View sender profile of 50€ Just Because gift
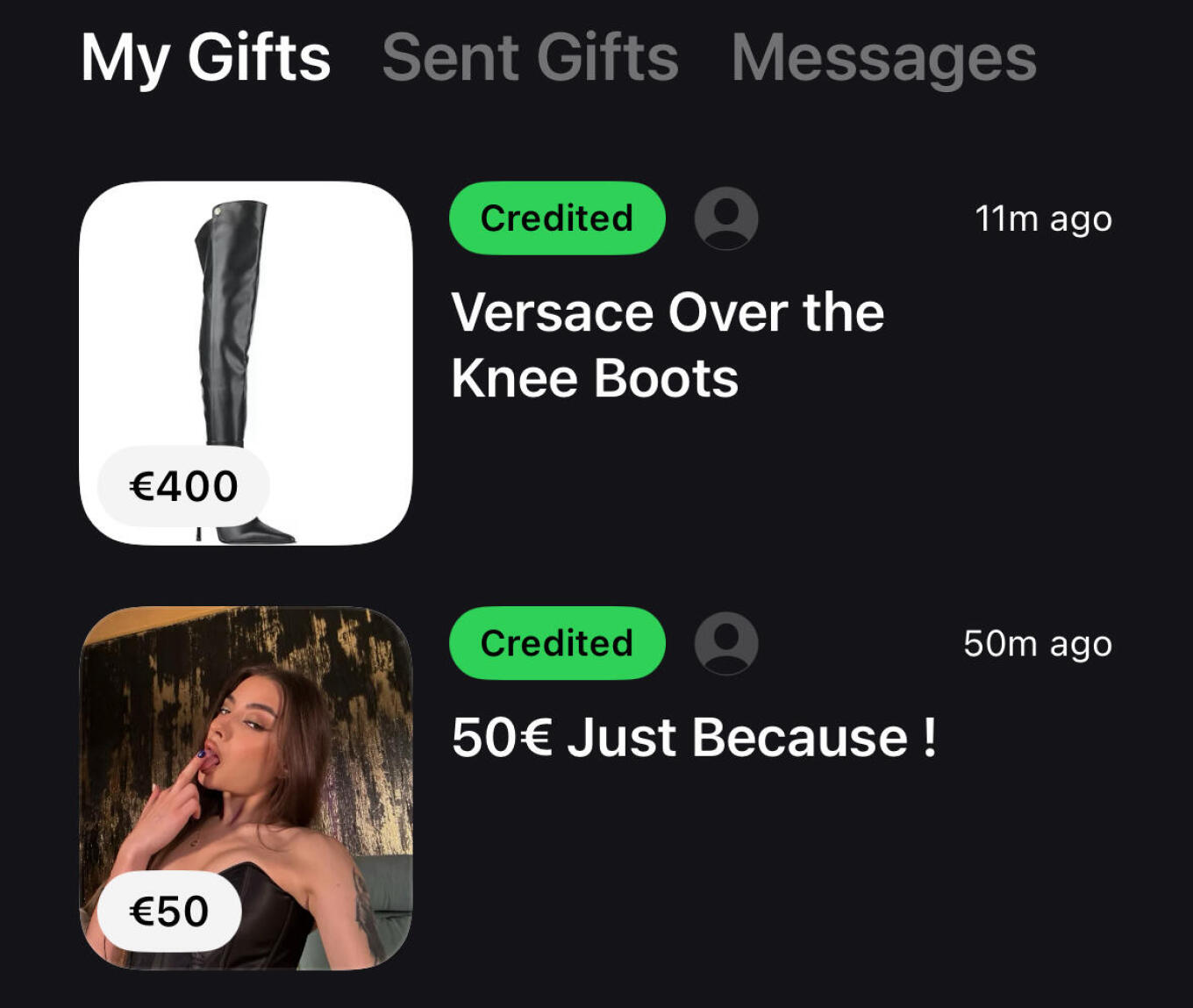Image resolution: width=1193 pixels, height=1008 pixels. coord(726,643)
